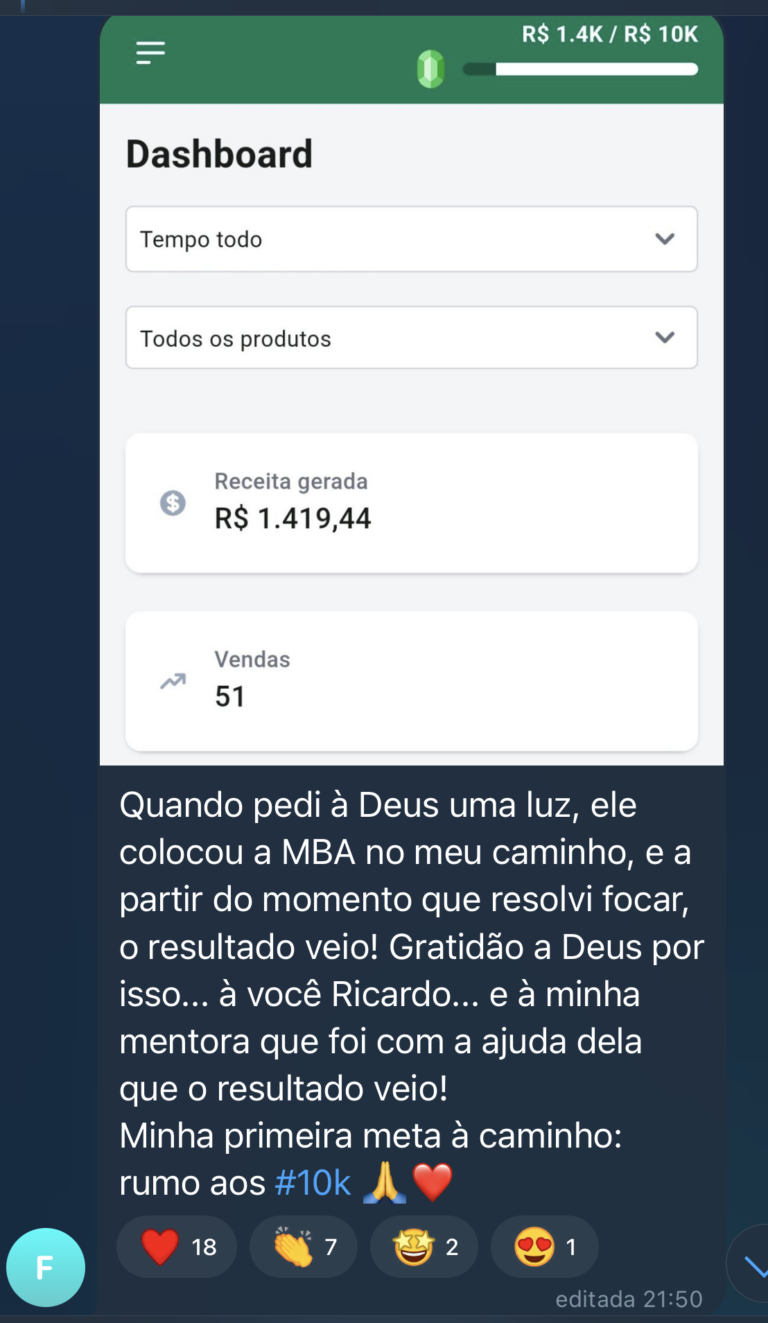
Task: Click the green gem icon in the header
Action: (x=431, y=67)
